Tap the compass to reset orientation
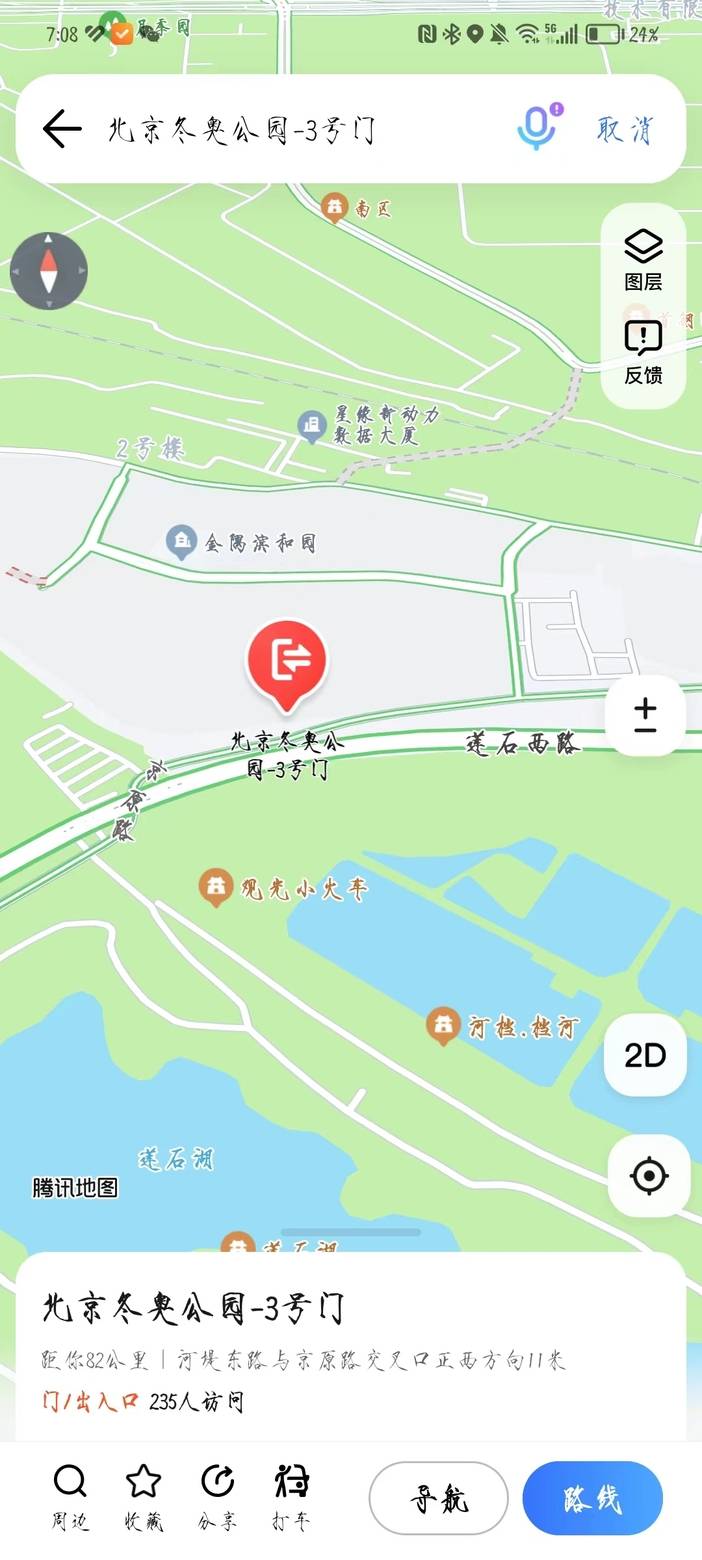This screenshot has height=1560, width=702. click(49, 271)
